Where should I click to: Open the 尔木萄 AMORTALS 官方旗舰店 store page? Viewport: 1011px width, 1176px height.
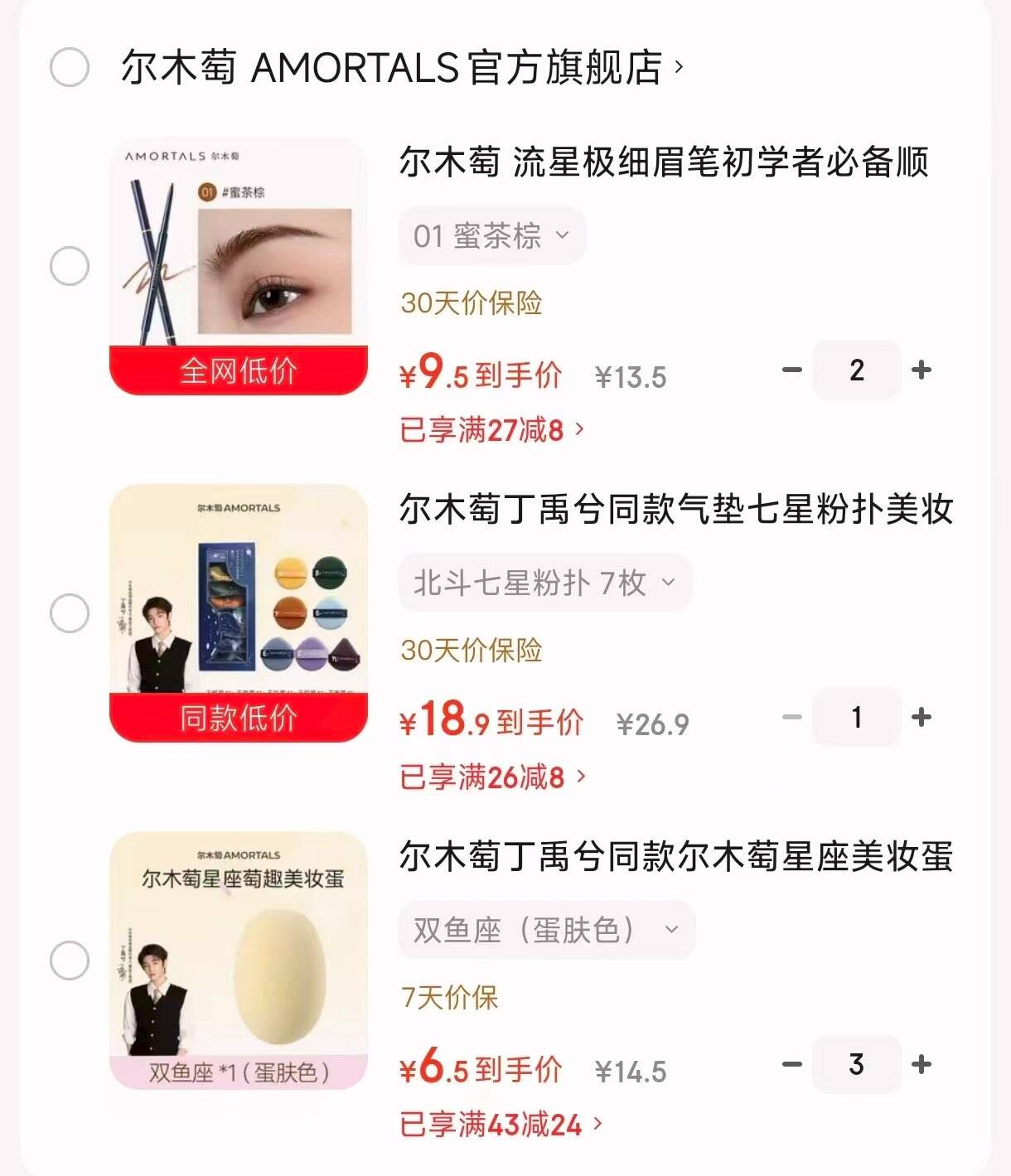coord(398,70)
